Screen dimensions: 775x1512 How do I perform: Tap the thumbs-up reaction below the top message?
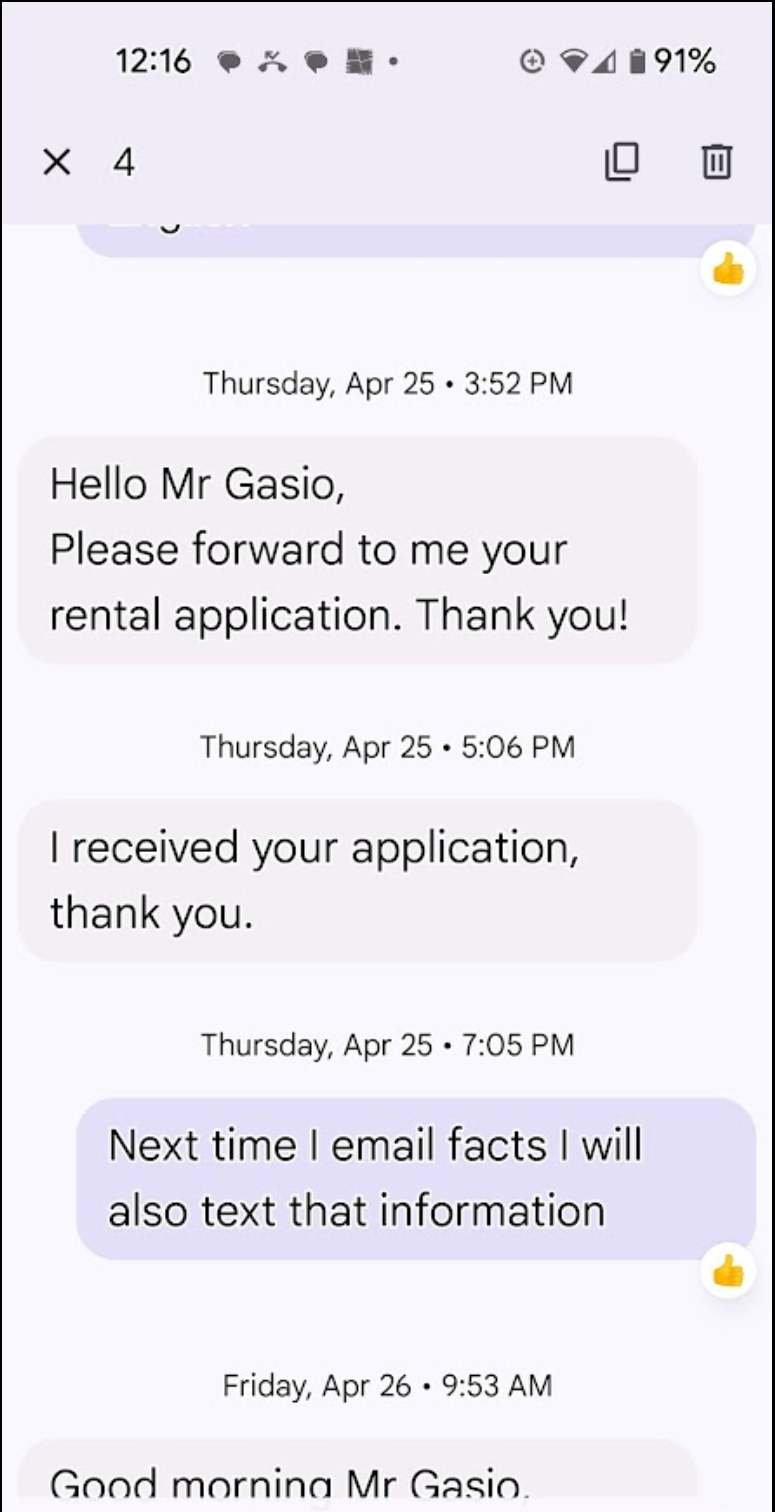[x=728, y=267]
